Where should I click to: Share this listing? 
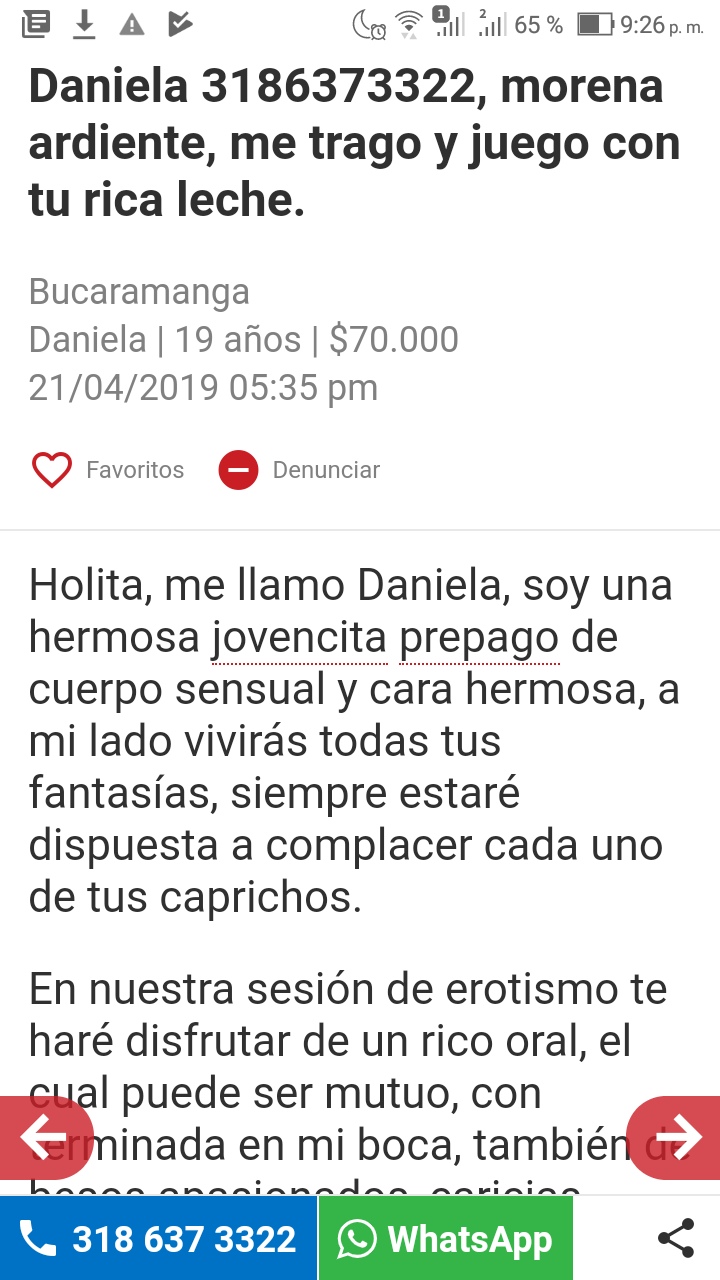point(676,1239)
